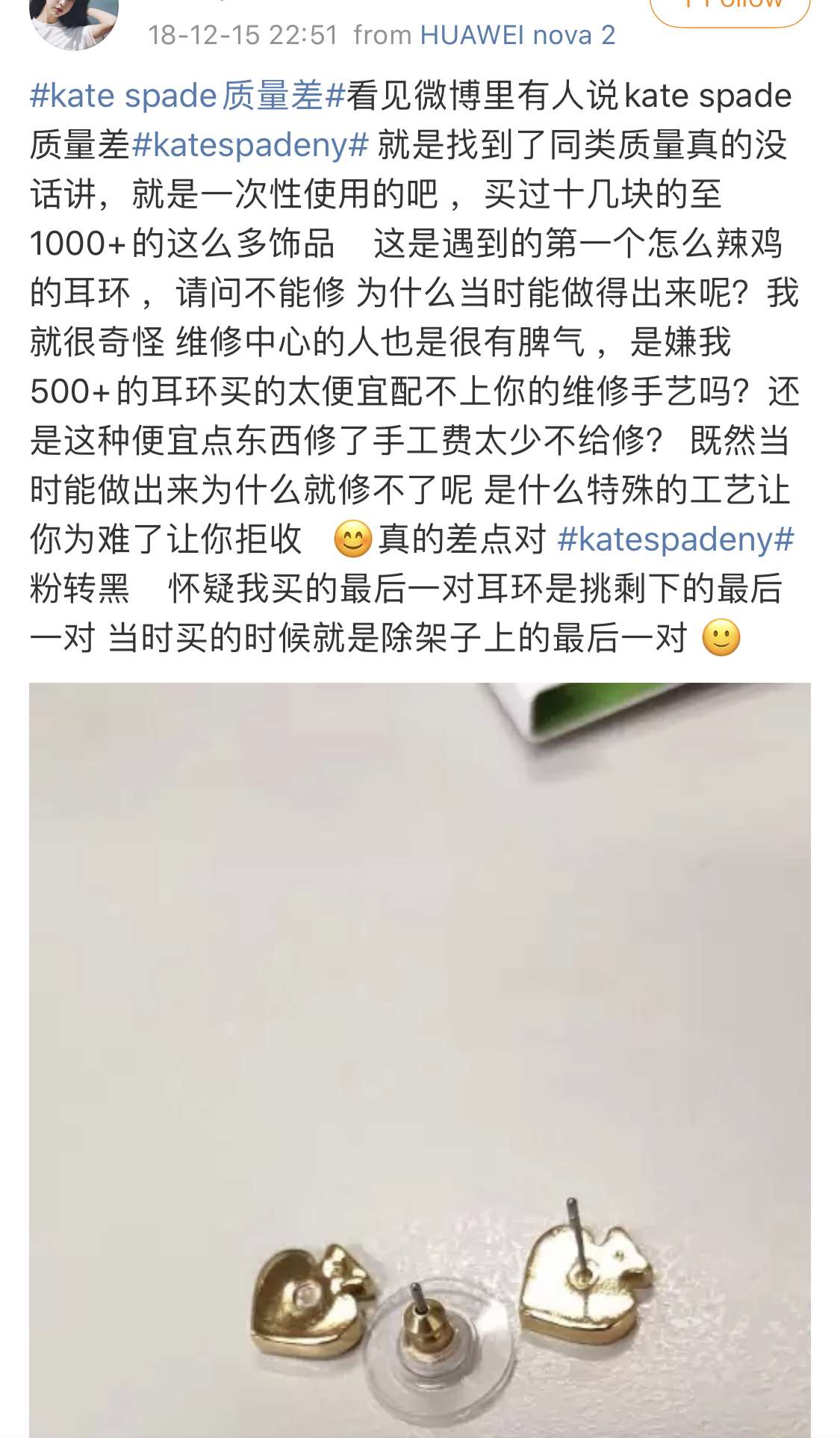
Task: View the earring photo in full
Action: coord(420,1059)
